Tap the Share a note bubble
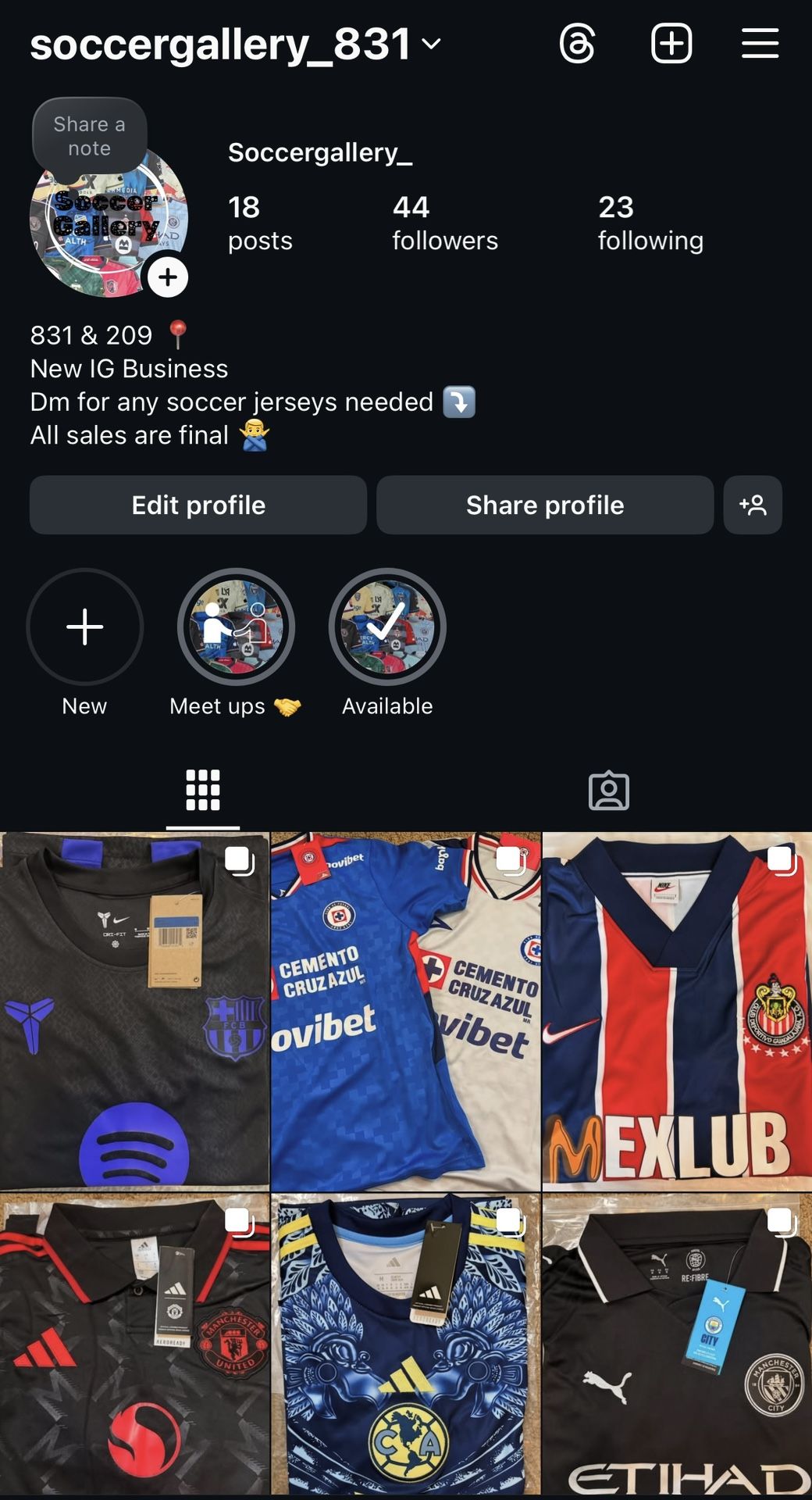 87,135
